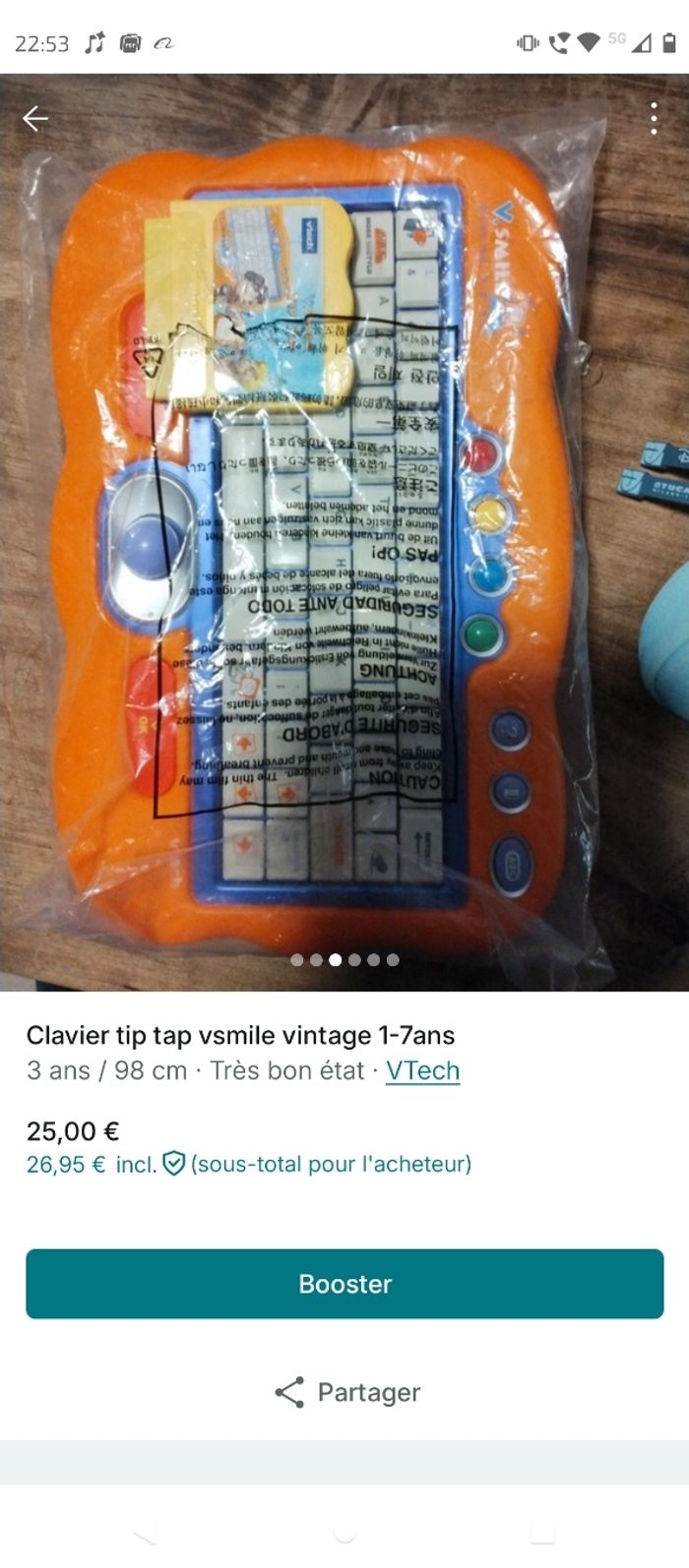The width and height of the screenshot is (689, 1568).
Task: View buyer protection fee details
Action: [x=173, y=1165]
